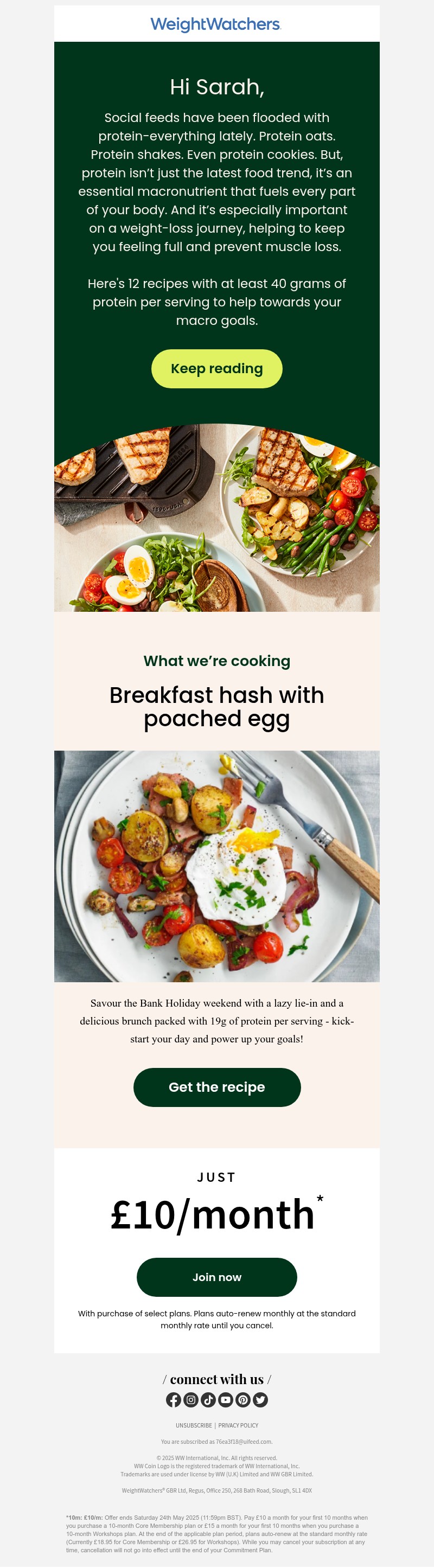The height and width of the screenshot is (1568, 434).
Task: Visit the Facebook page icon
Action: pyautogui.click(x=174, y=1399)
